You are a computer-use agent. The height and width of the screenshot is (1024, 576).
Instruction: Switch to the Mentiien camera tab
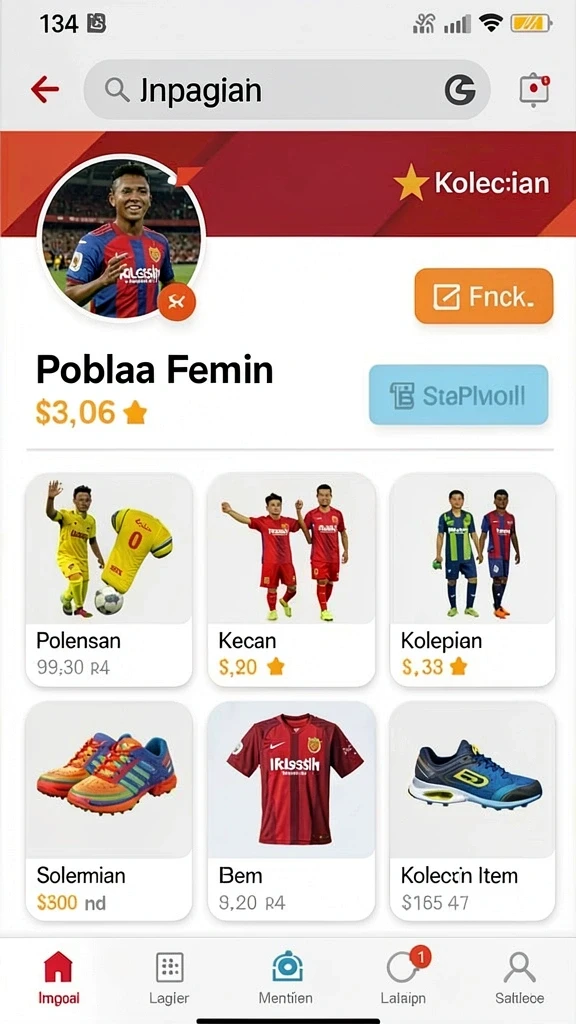pos(286,978)
